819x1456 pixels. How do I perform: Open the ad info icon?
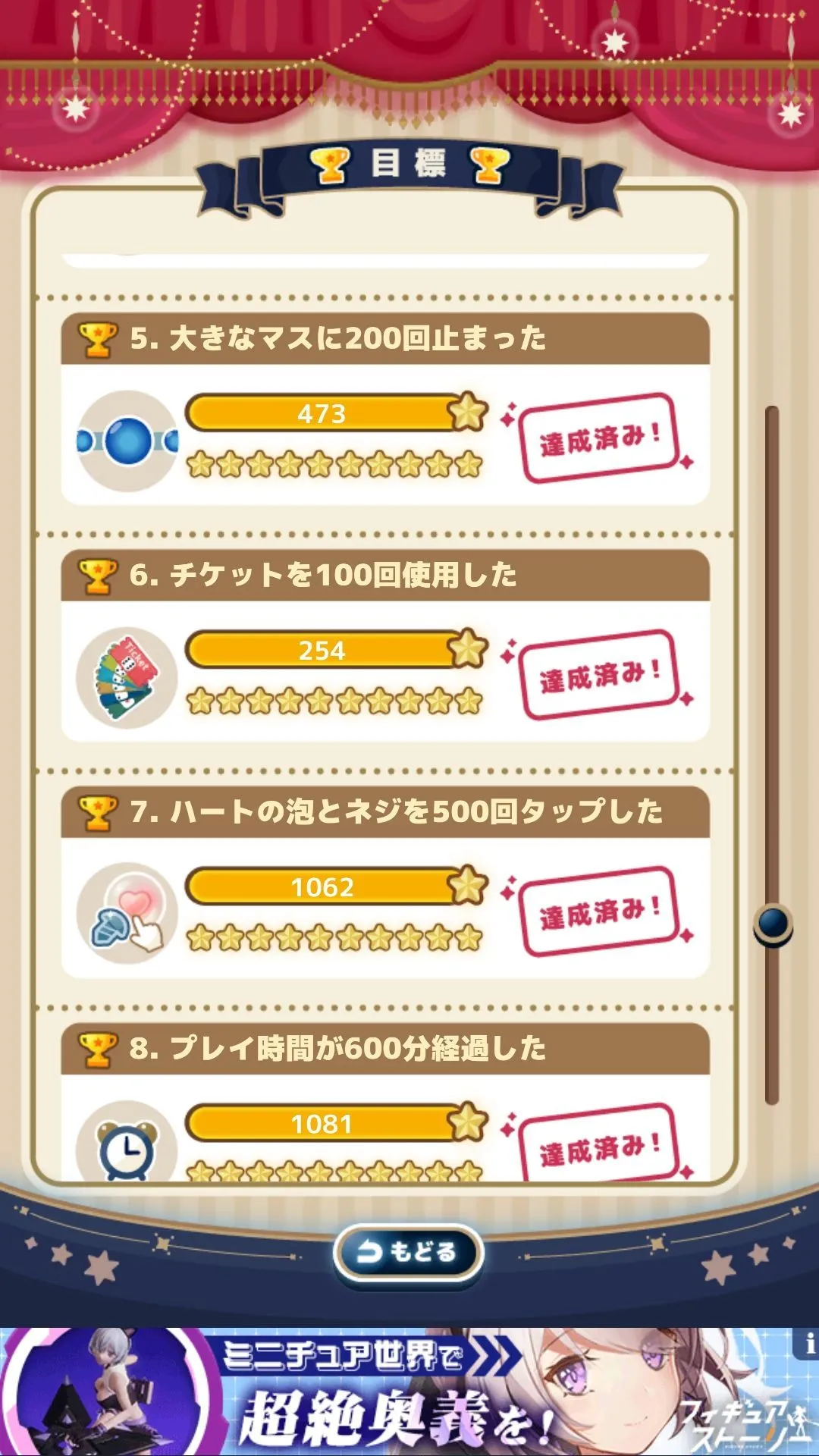808,1344
